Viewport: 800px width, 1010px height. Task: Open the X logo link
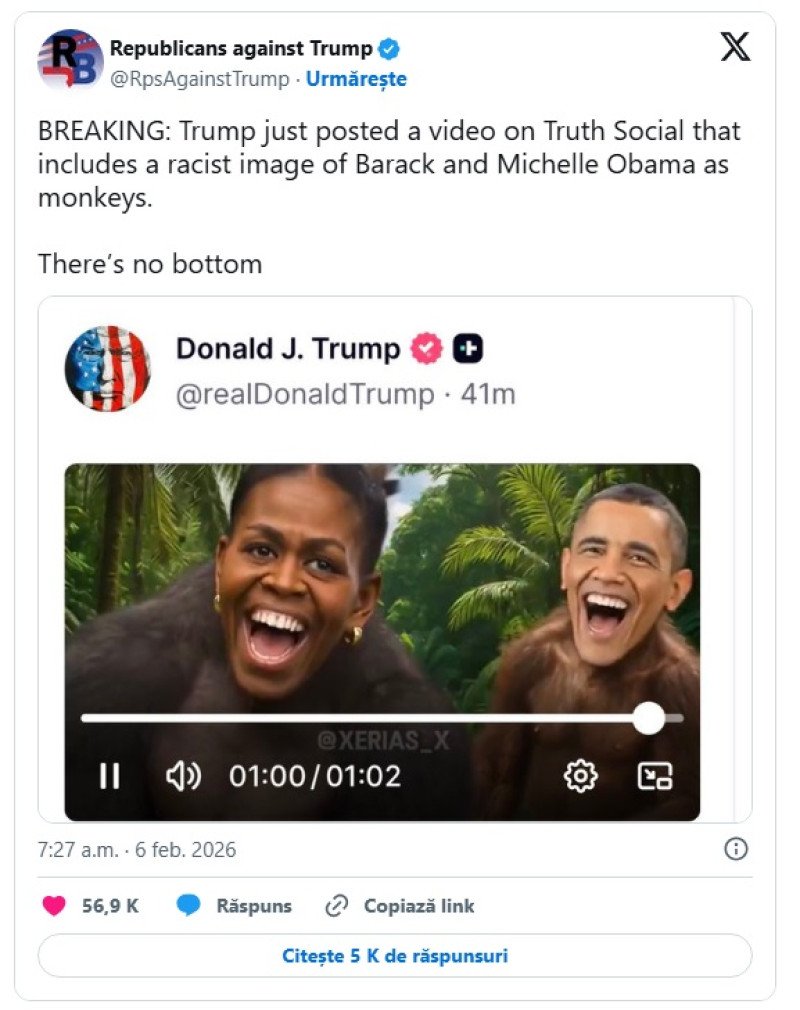point(735,47)
